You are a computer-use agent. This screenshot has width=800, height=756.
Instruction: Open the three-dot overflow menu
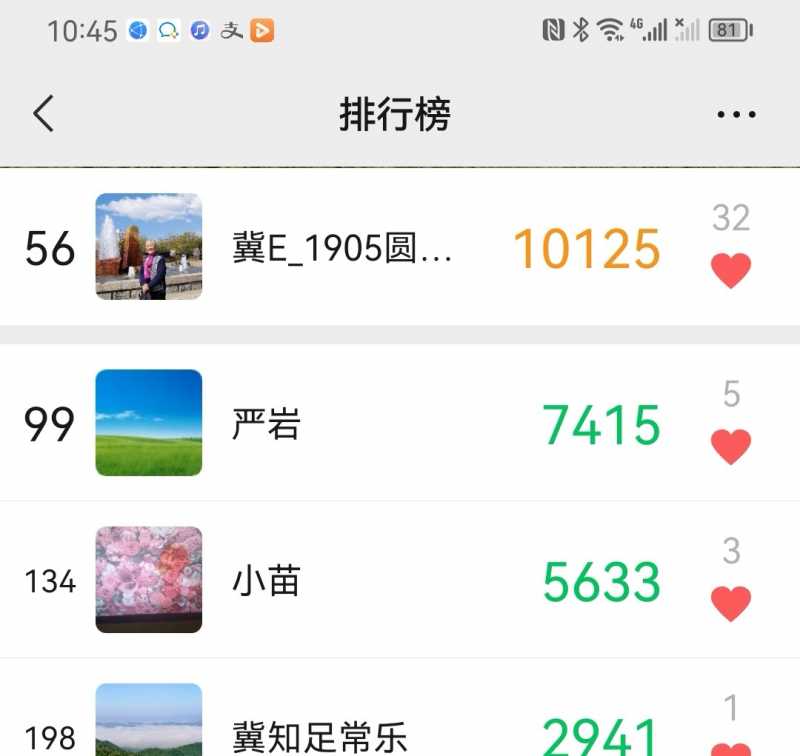(736, 115)
